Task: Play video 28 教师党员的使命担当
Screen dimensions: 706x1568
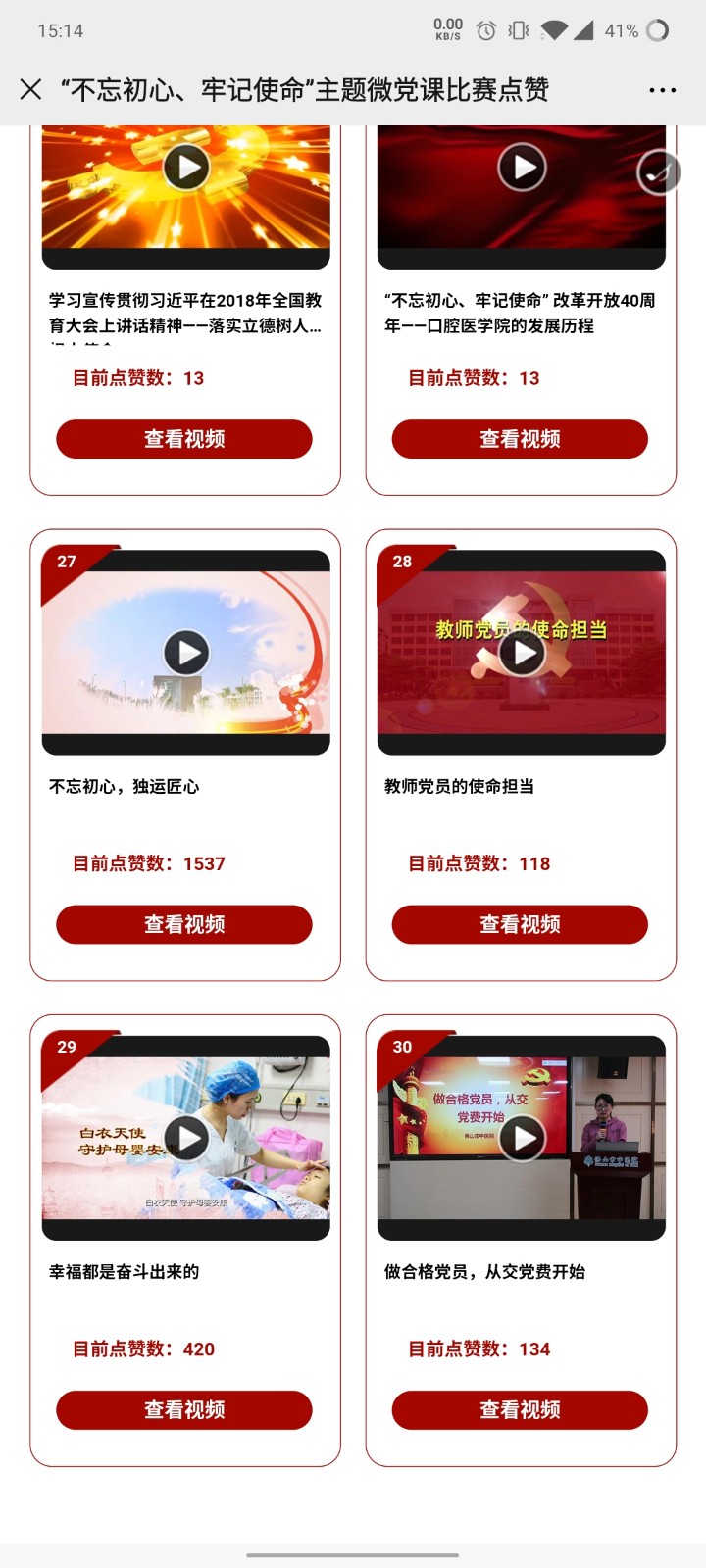Action: pyautogui.click(x=522, y=653)
